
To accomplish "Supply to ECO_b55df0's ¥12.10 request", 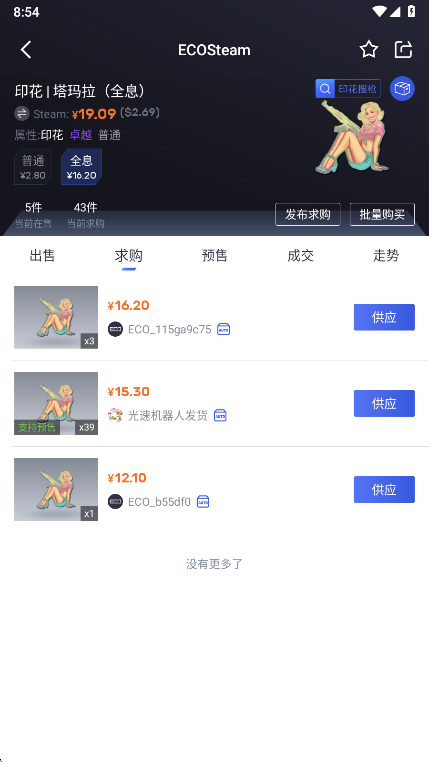I will coord(384,489).
